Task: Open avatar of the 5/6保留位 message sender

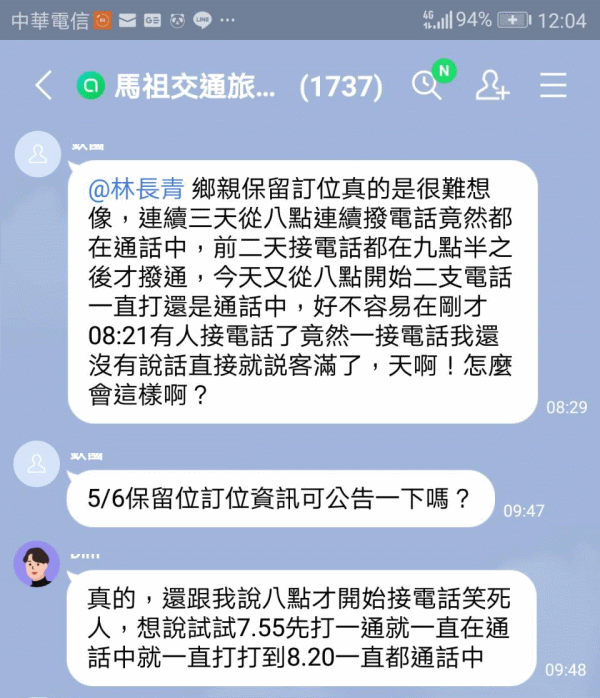Action: [x=37, y=464]
